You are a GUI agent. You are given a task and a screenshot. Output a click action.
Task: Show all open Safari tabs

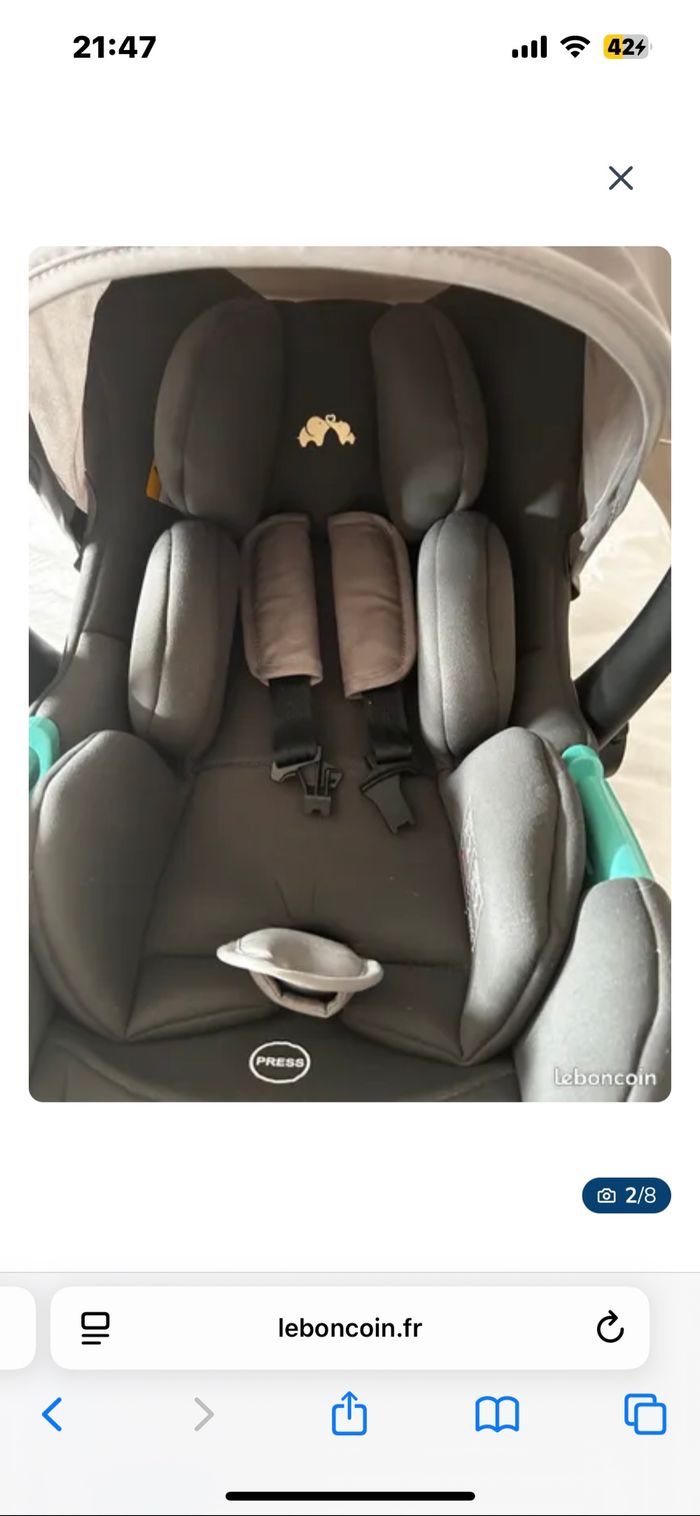(x=645, y=1415)
